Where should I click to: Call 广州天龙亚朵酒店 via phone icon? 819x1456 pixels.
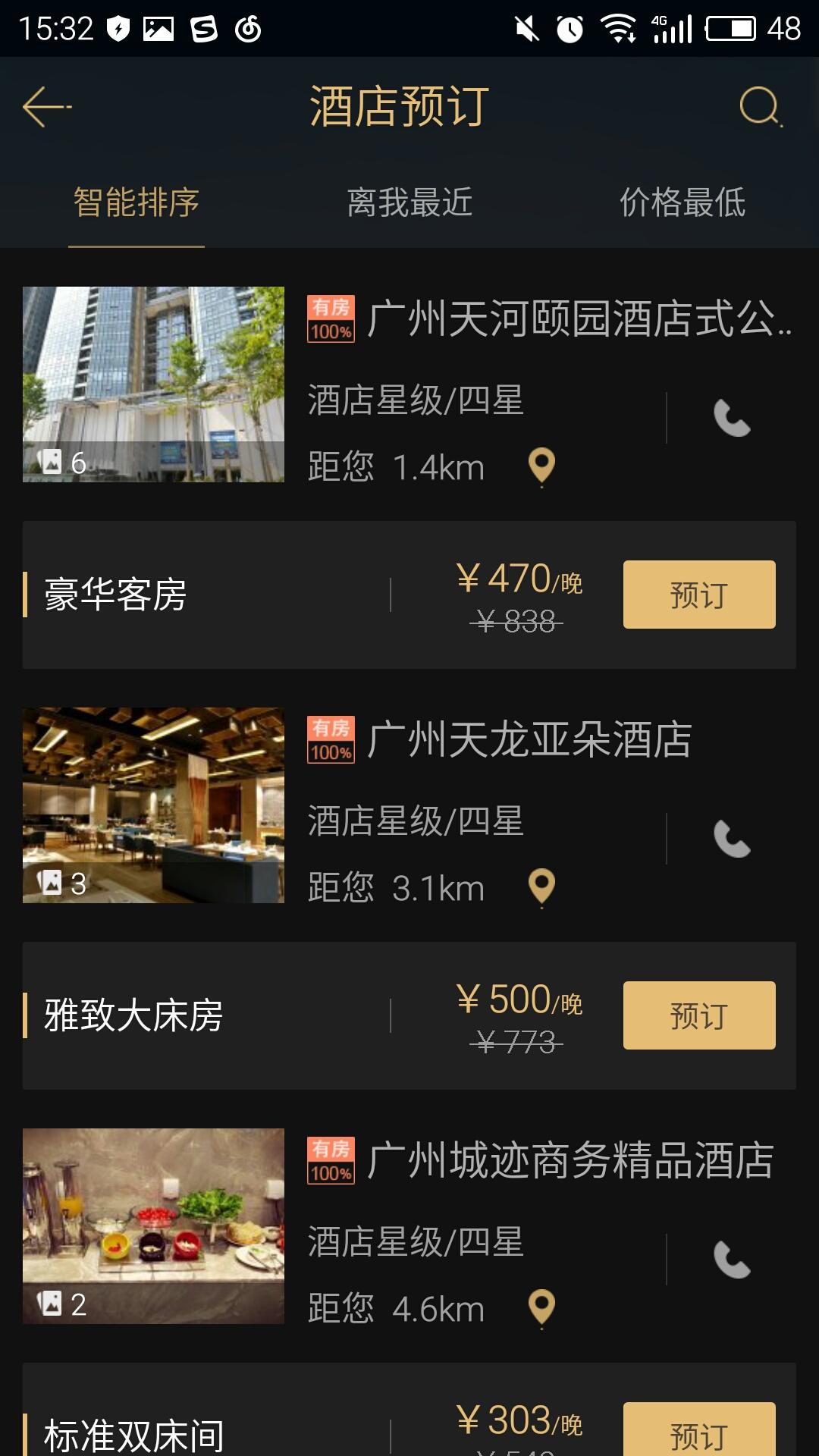[730, 838]
